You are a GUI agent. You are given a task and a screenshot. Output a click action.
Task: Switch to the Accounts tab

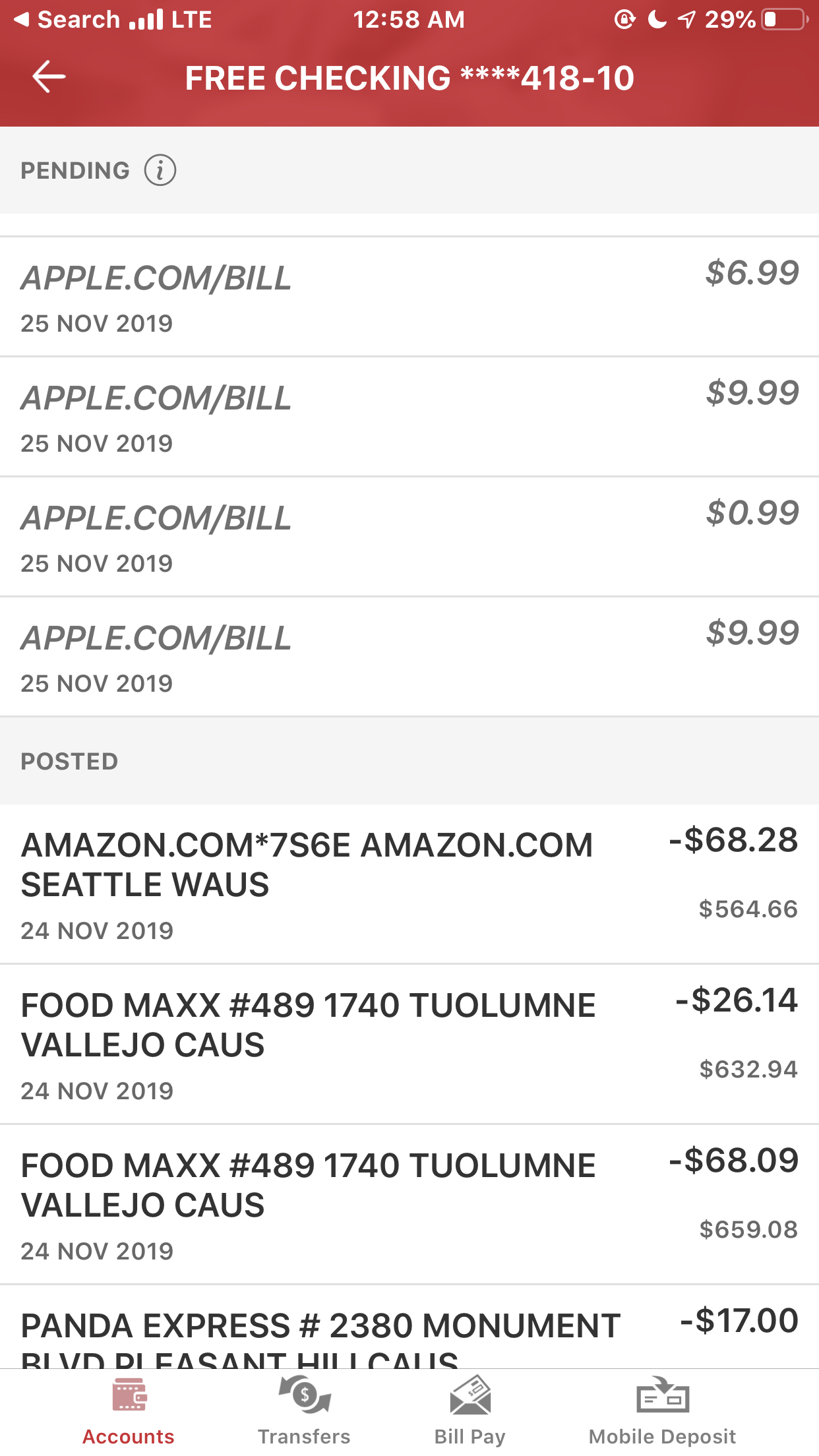pyautogui.click(x=129, y=1412)
